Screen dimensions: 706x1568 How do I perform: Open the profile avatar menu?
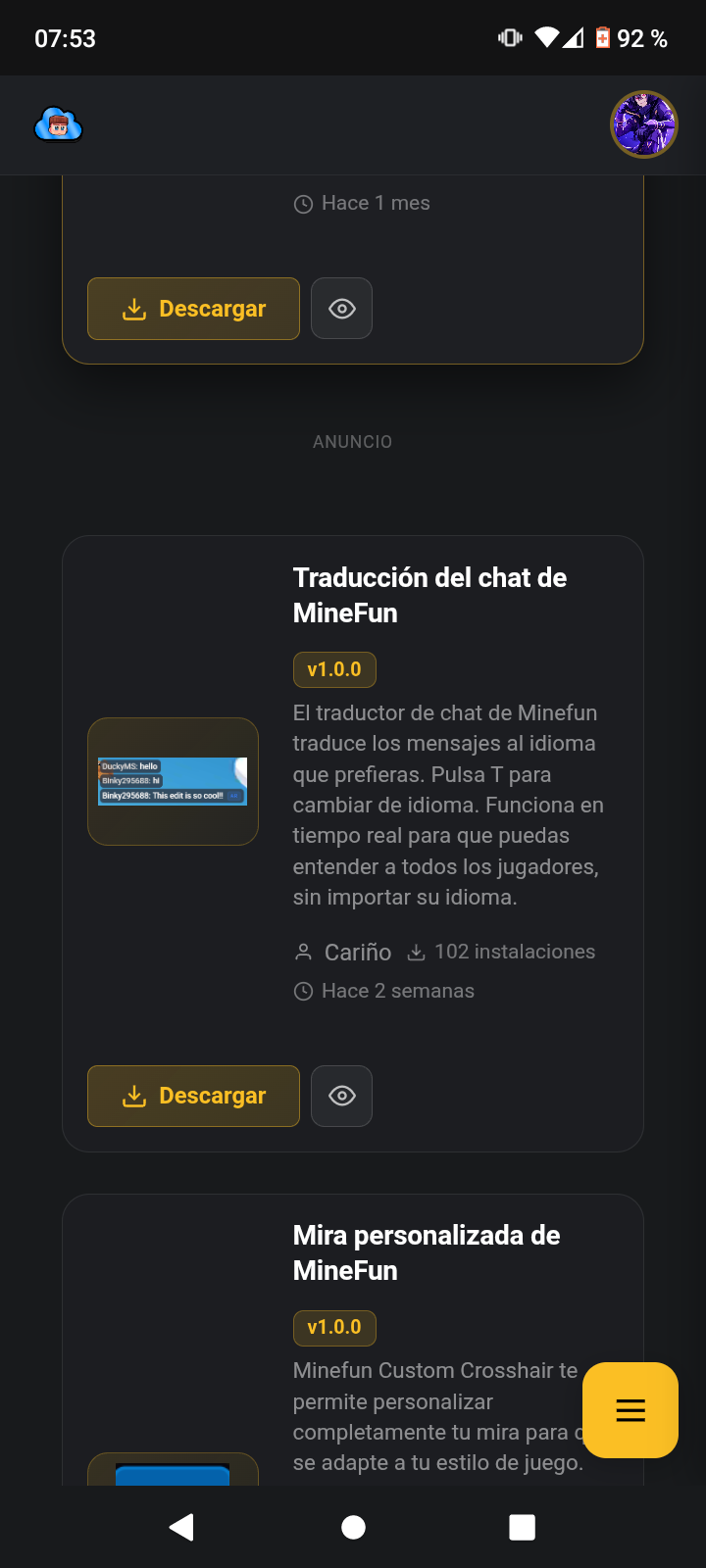pyautogui.click(x=644, y=124)
